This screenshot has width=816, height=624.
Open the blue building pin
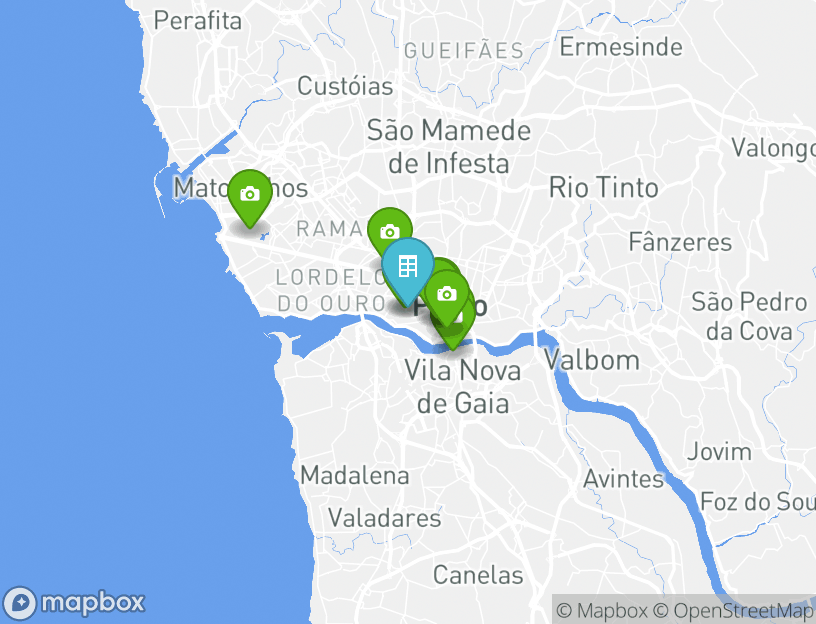point(408,266)
